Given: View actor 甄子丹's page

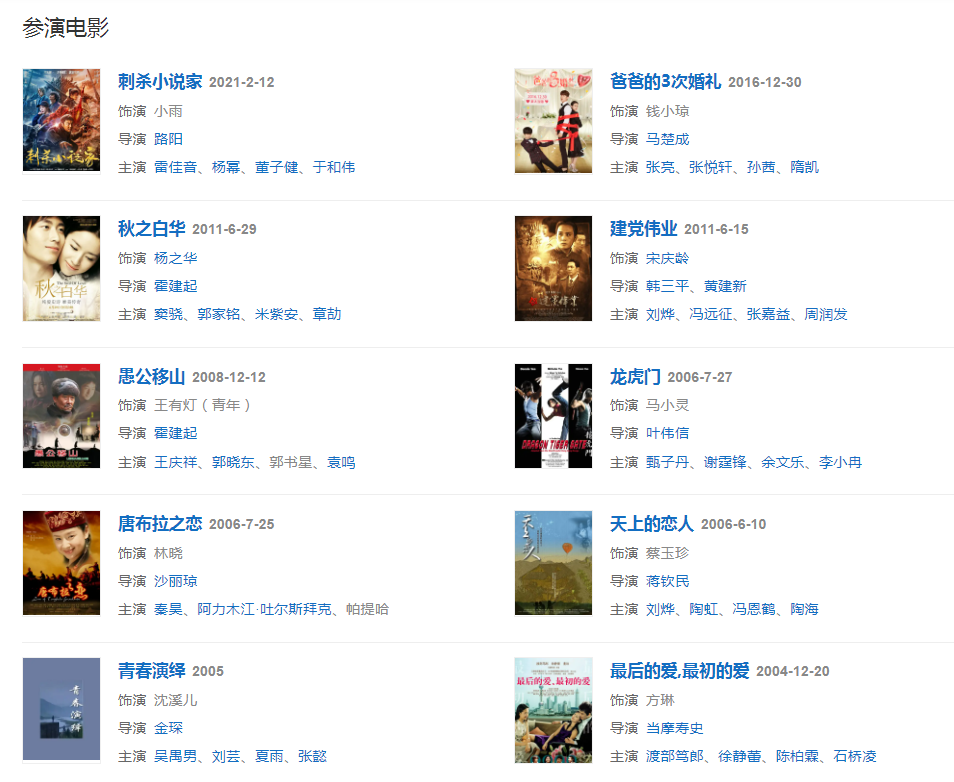Looking at the screenshot, I should click(667, 462).
